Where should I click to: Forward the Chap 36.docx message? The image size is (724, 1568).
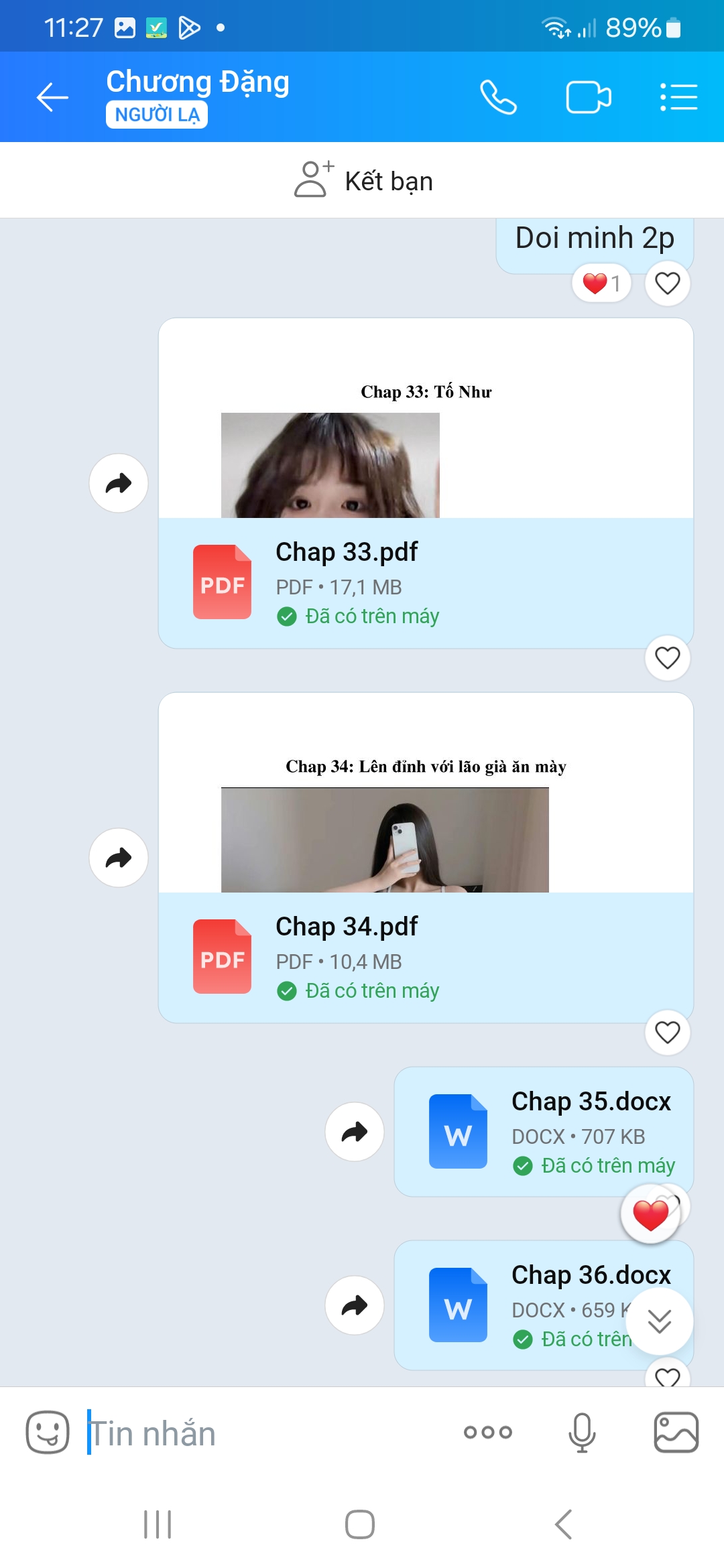[355, 1305]
